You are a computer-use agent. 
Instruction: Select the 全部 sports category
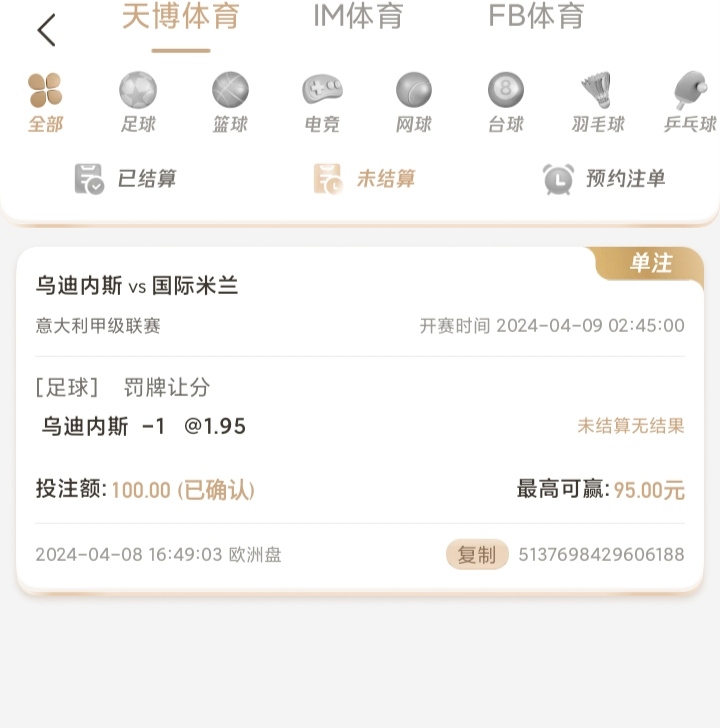[45, 103]
